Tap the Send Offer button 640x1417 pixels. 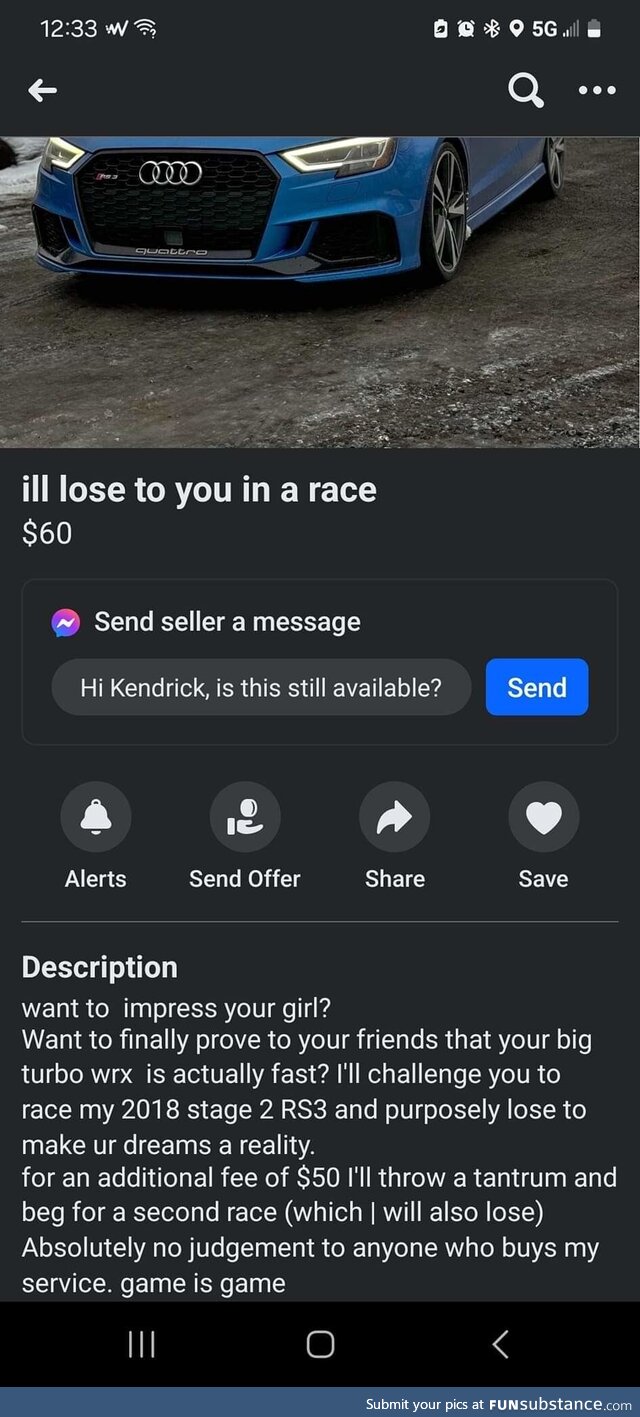click(245, 818)
